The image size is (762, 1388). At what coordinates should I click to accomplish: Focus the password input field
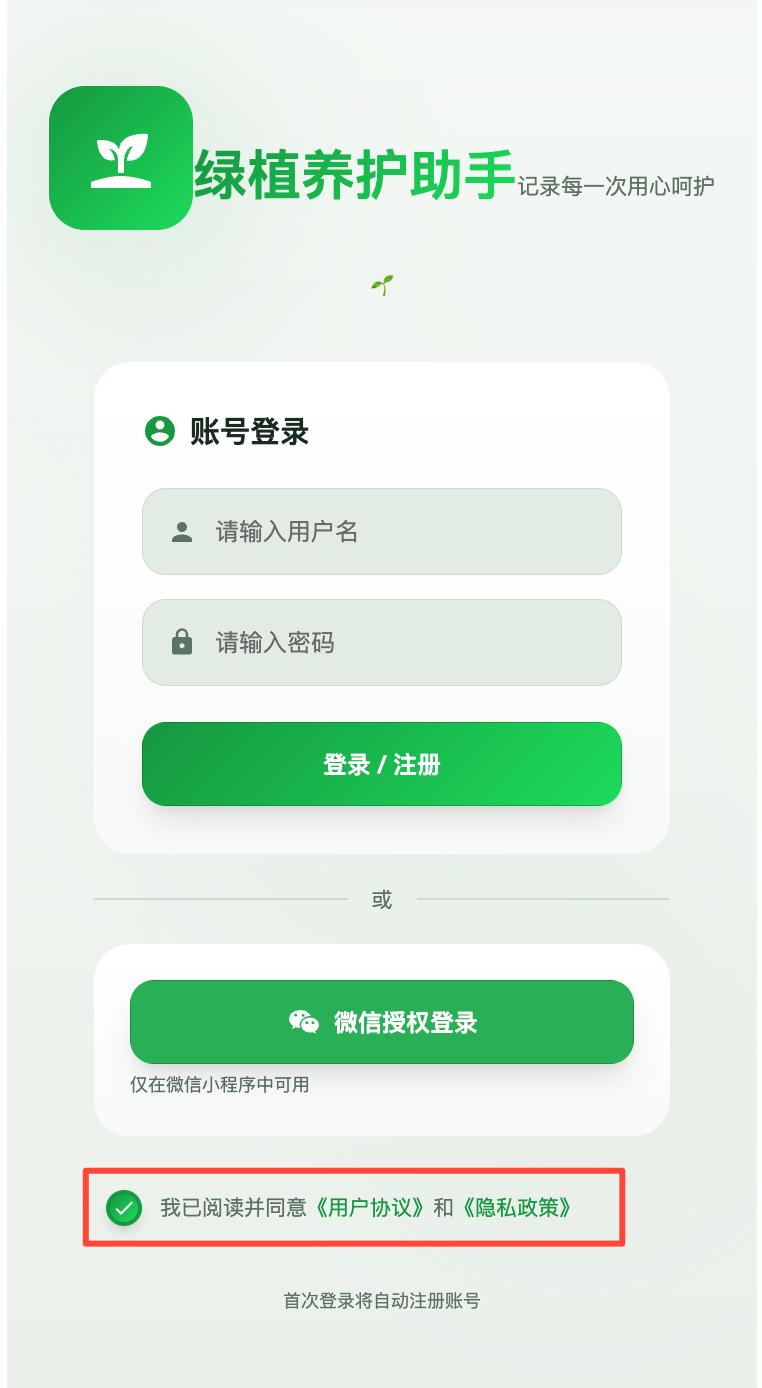click(381, 642)
